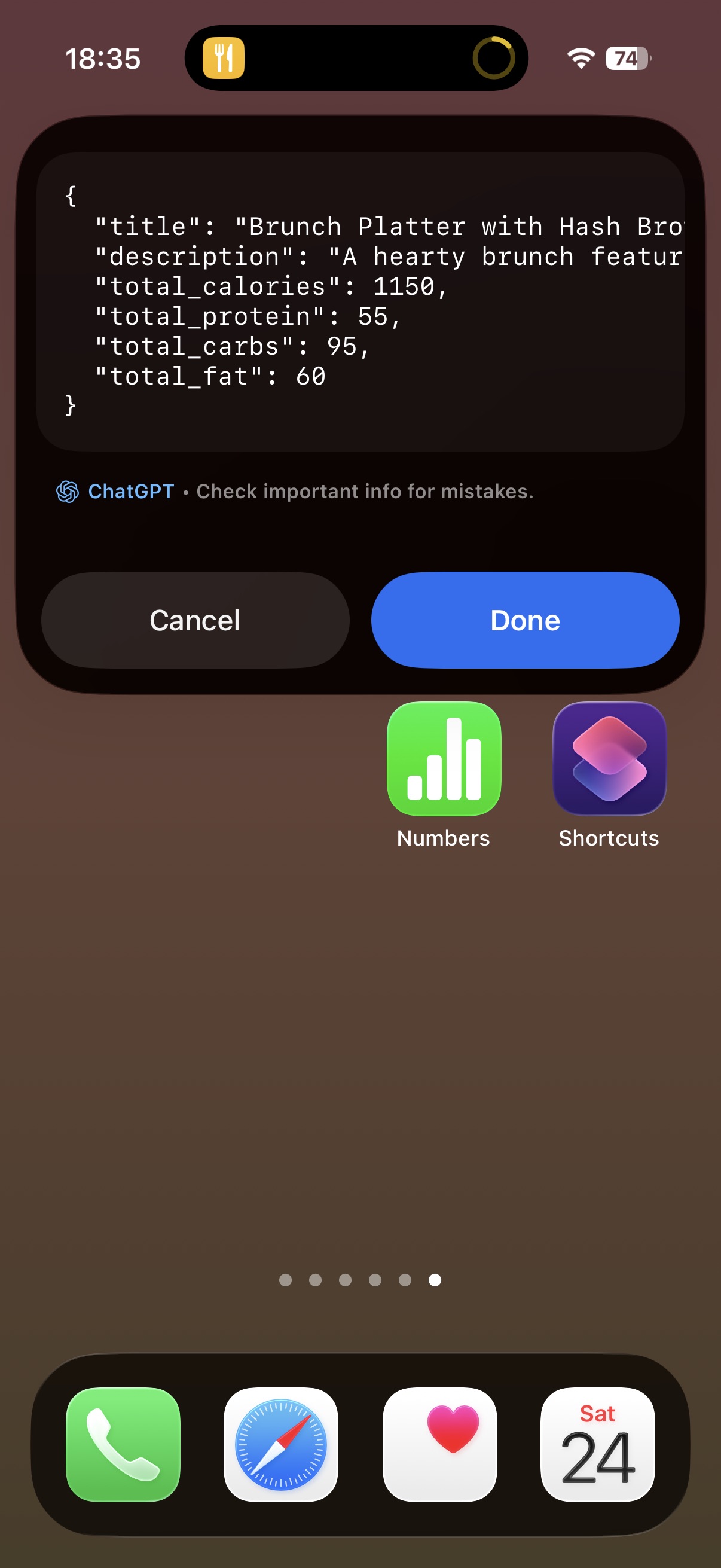
Task: Open the Health app
Action: (440, 1444)
